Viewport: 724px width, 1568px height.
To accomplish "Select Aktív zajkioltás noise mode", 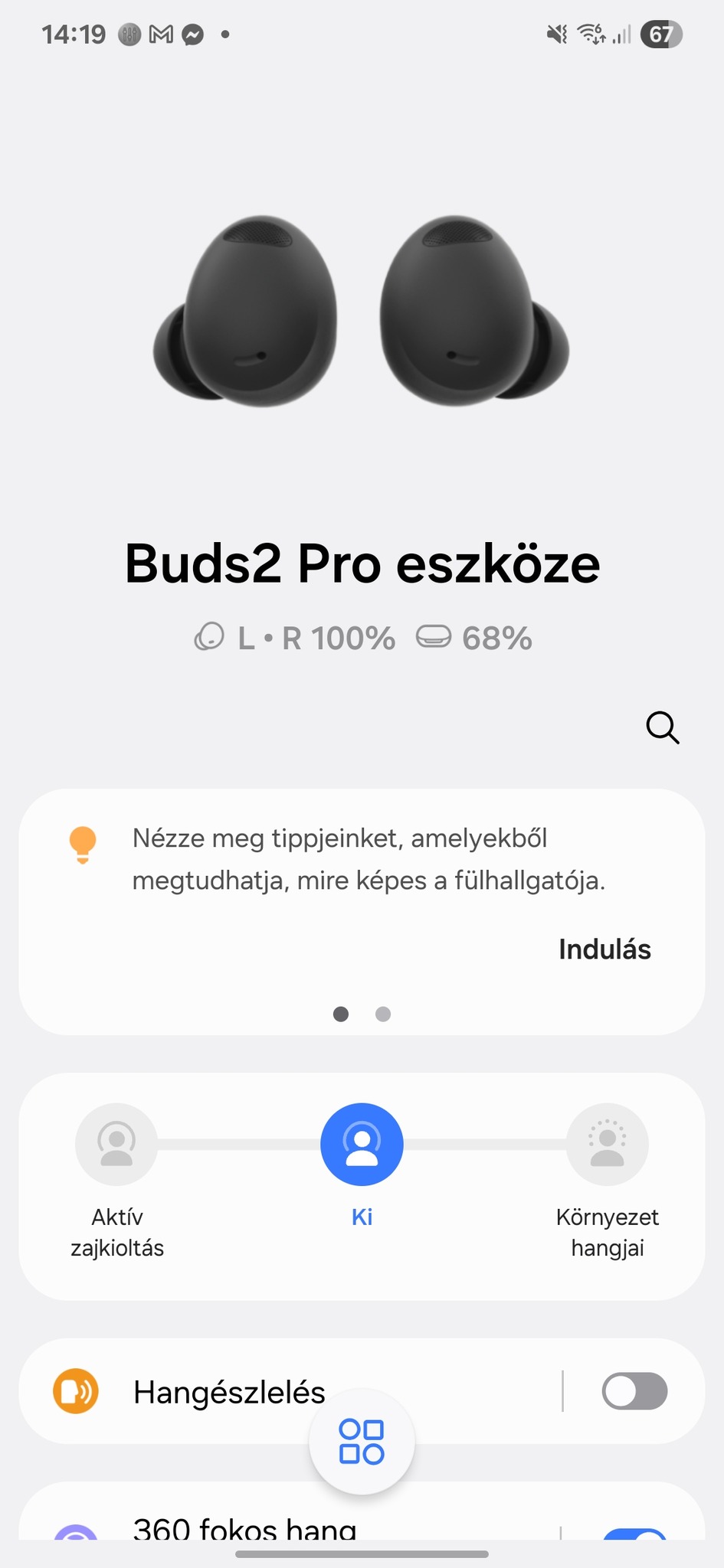I will point(116,1145).
